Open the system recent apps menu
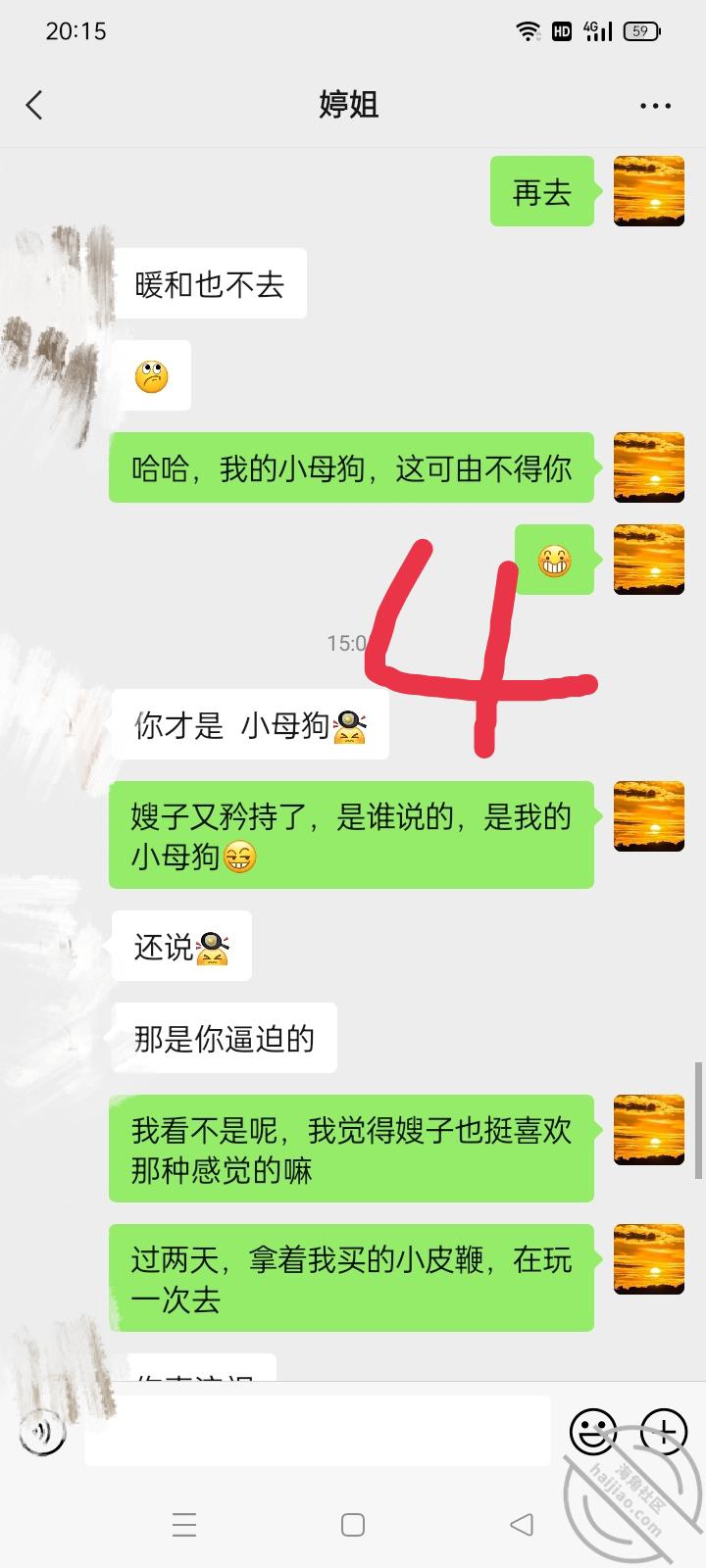 (x=184, y=1525)
